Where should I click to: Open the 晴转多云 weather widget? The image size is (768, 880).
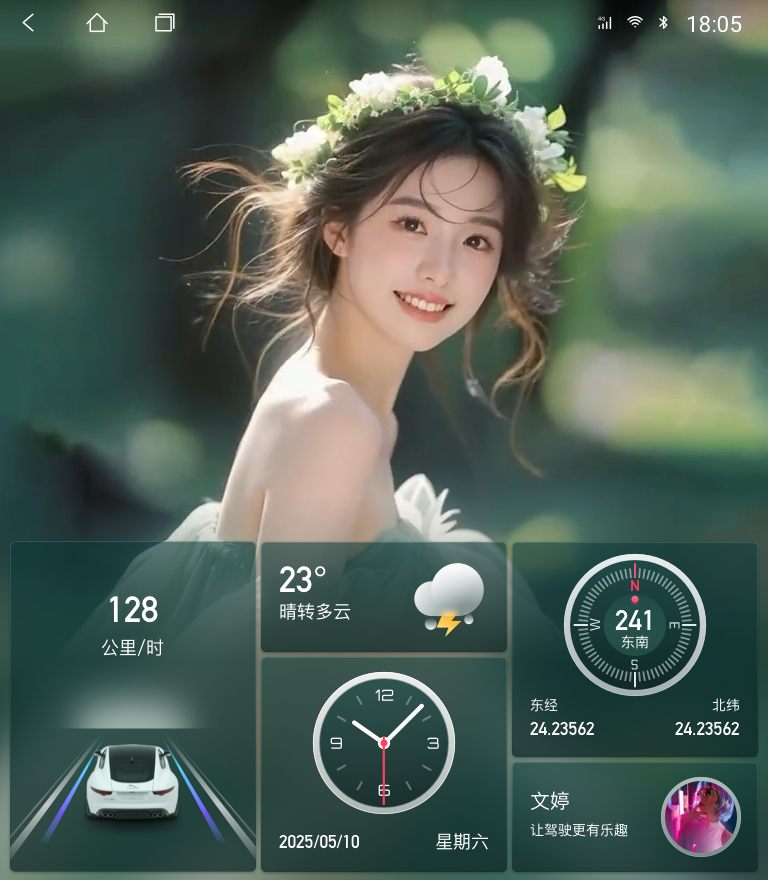point(383,597)
